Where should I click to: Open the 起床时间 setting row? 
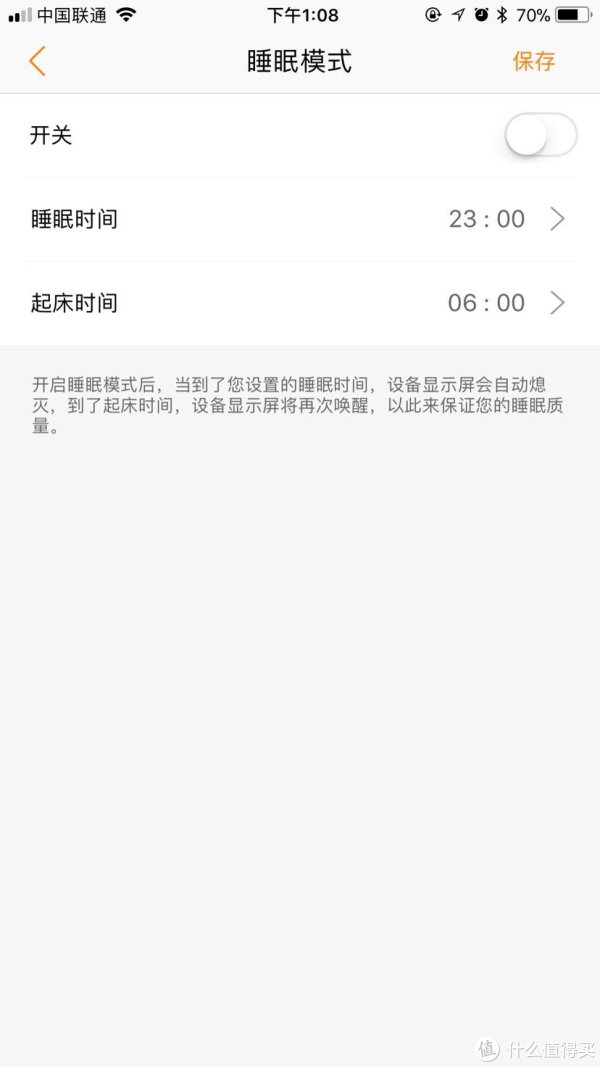(x=300, y=303)
